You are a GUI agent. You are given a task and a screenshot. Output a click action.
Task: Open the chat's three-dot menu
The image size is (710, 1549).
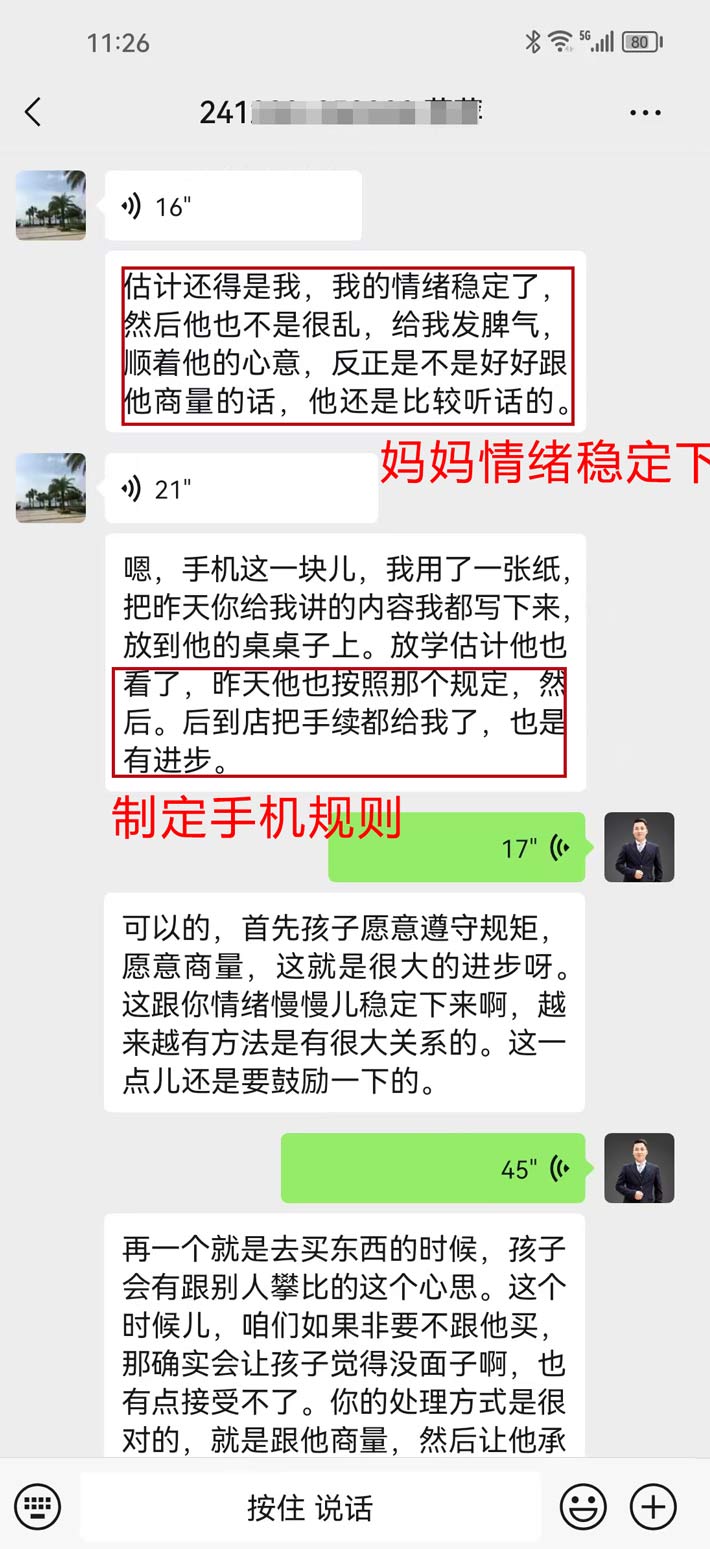[646, 113]
